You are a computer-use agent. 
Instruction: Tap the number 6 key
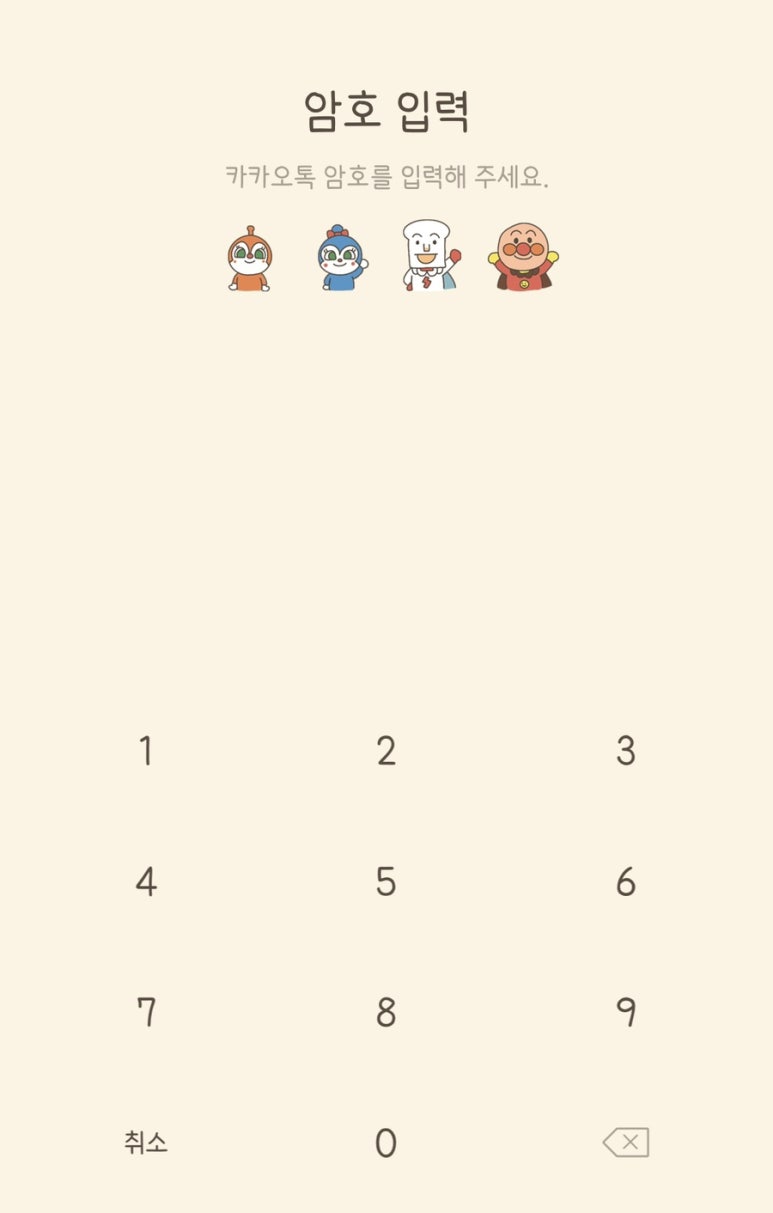[626, 882]
